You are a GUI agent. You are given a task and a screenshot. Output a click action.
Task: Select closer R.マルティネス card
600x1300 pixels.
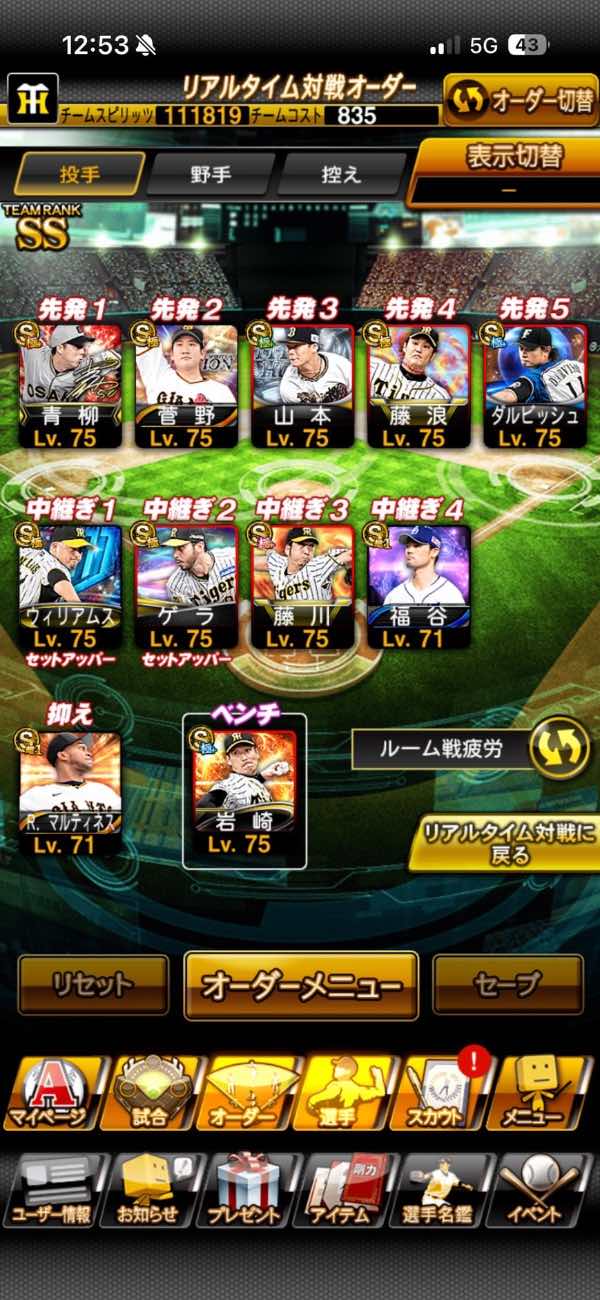click(x=70, y=791)
